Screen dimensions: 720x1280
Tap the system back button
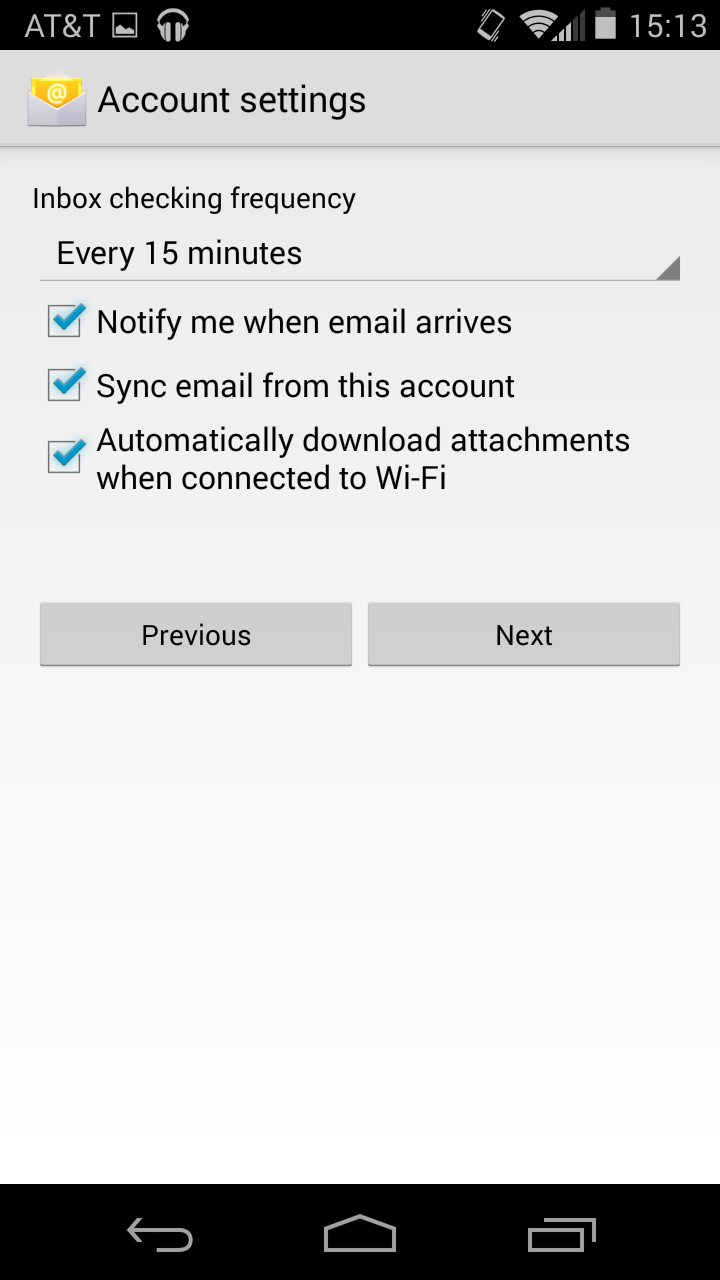tap(160, 1235)
